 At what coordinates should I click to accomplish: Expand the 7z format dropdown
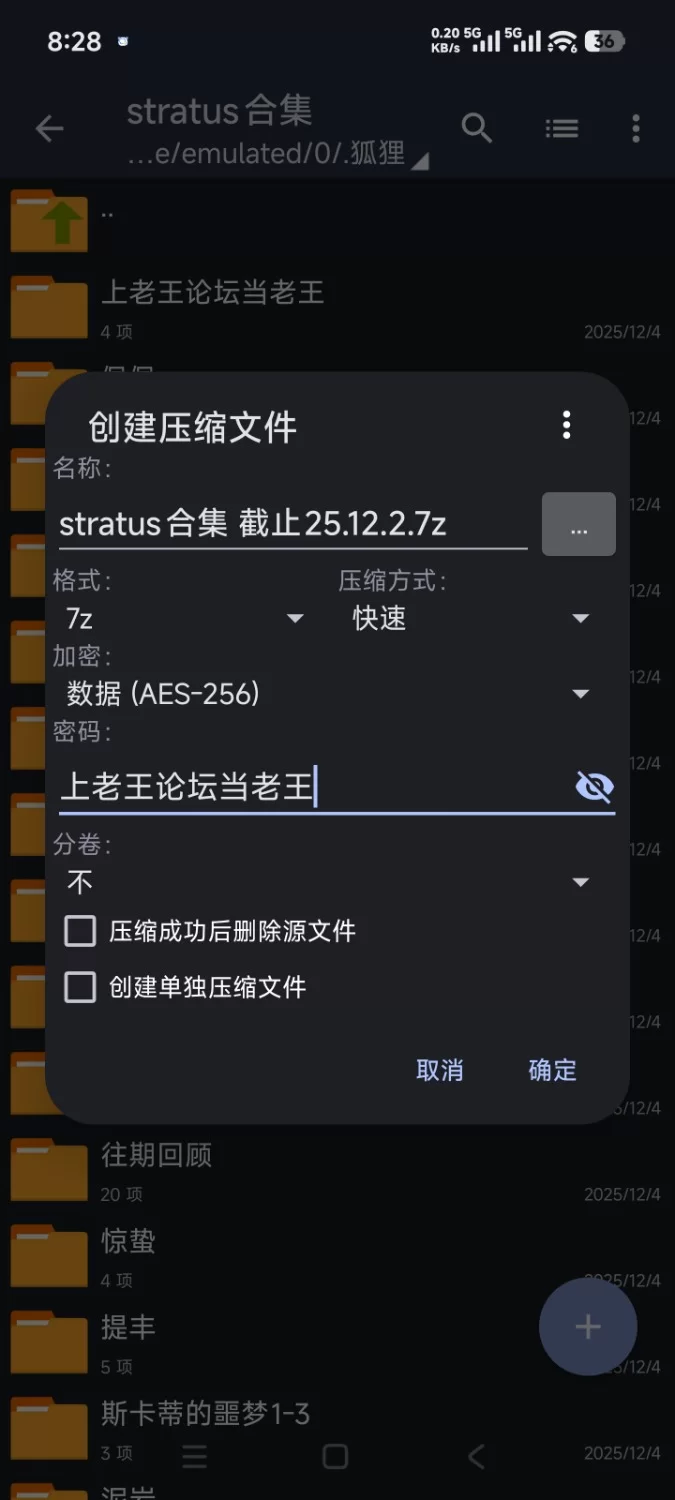pyautogui.click(x=184, y=619)
